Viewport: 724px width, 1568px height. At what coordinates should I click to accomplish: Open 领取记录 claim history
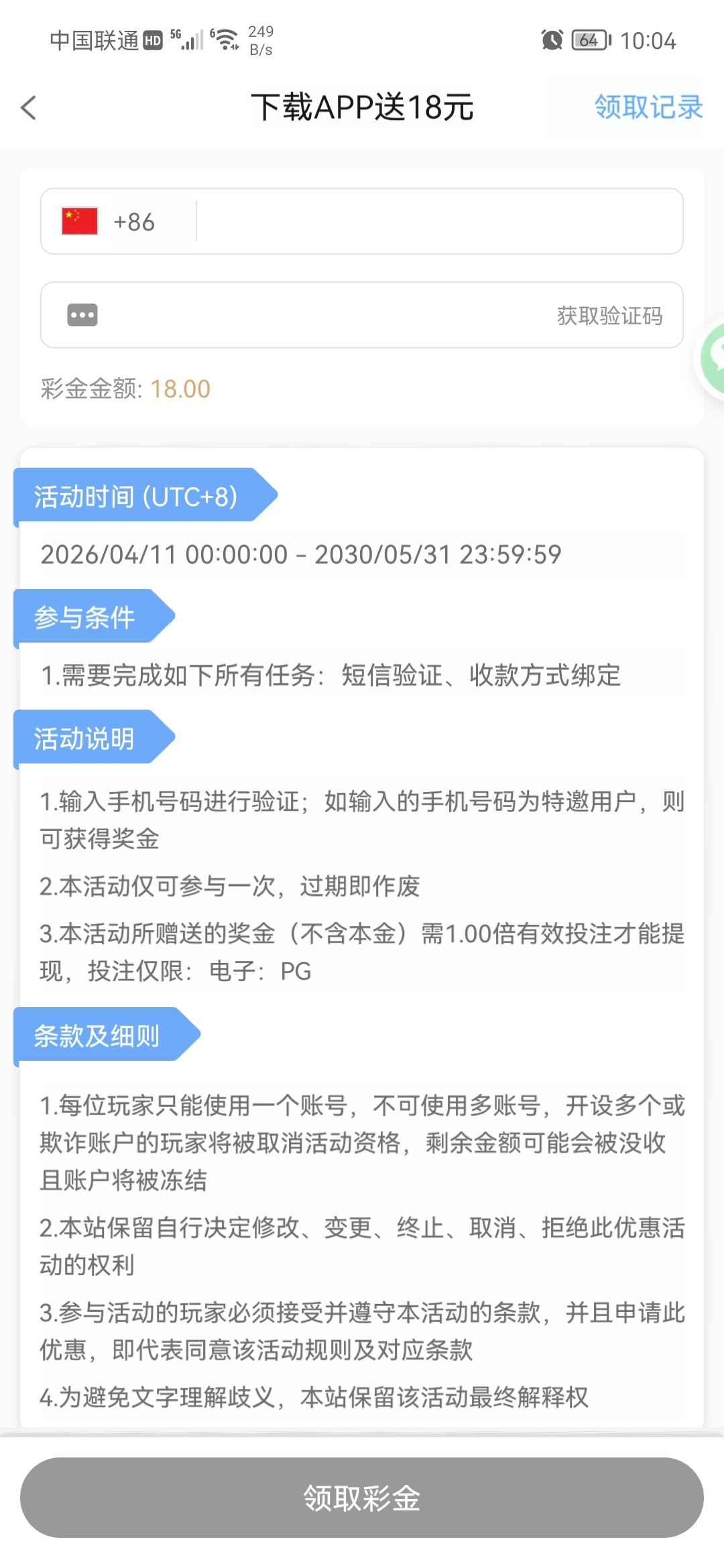tap(648, 107)
